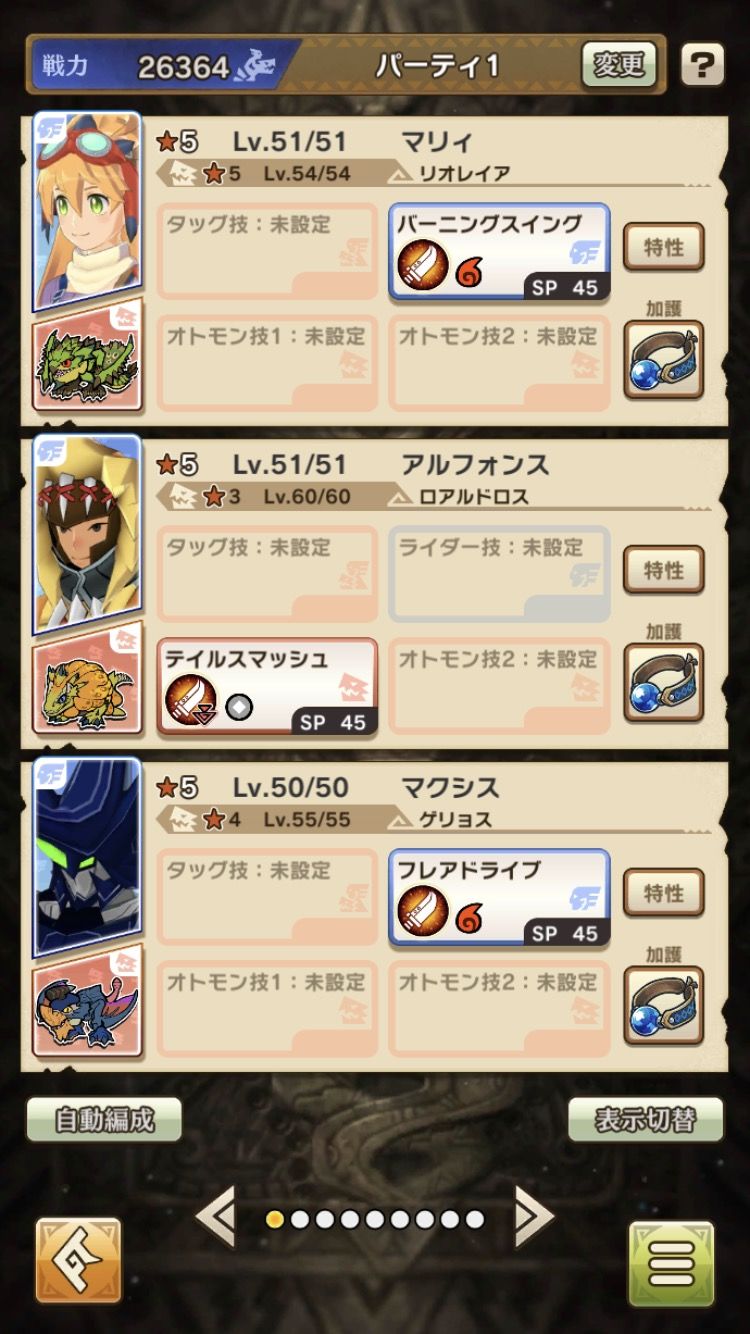Set アルフォンス's unset ライダー技 slot
The height and width of the screenshot is (1334, 750).
coord(499,575)
